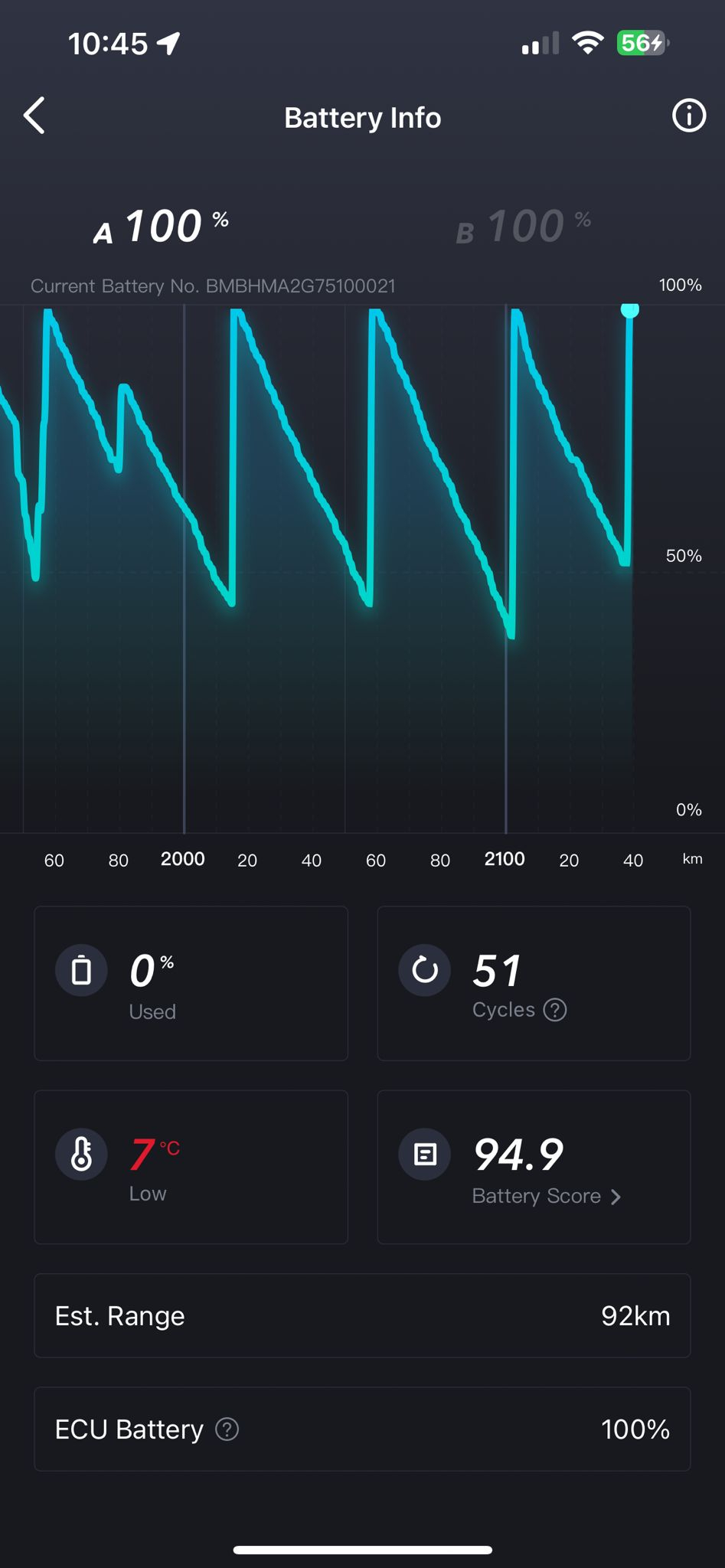Open the info icon in header

click(688, 116)
